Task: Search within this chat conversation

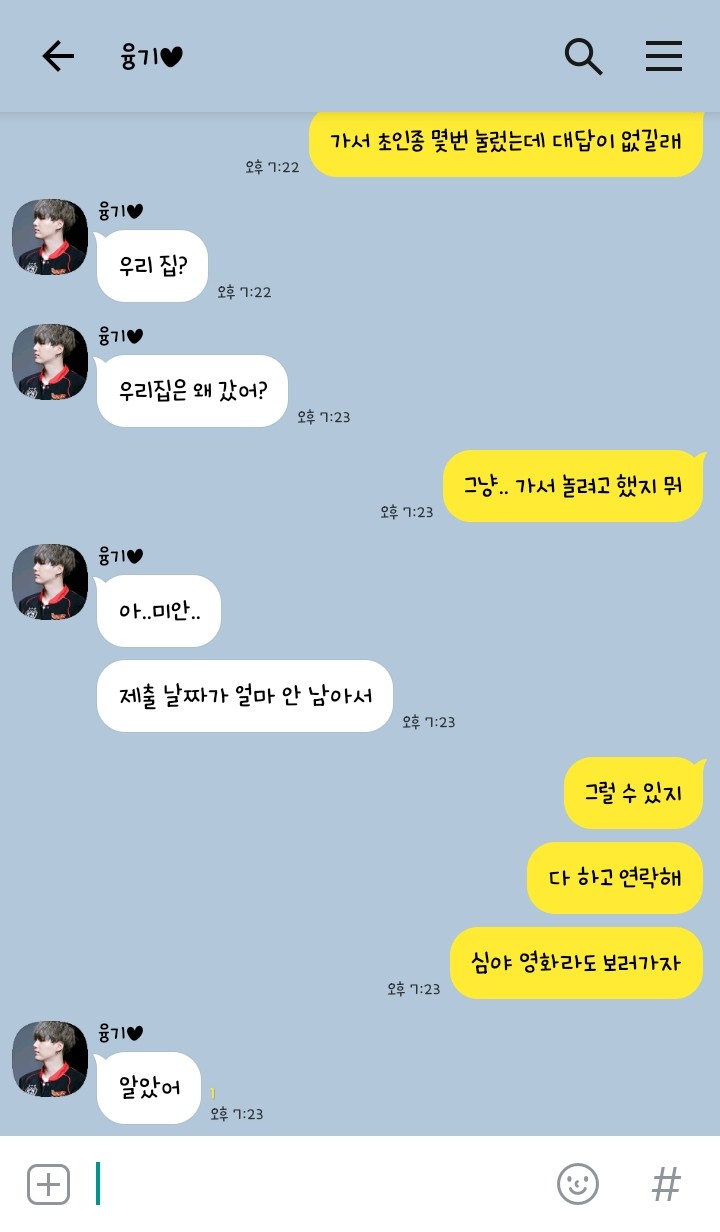Action: pyautogui.click(x=583, y=57)
